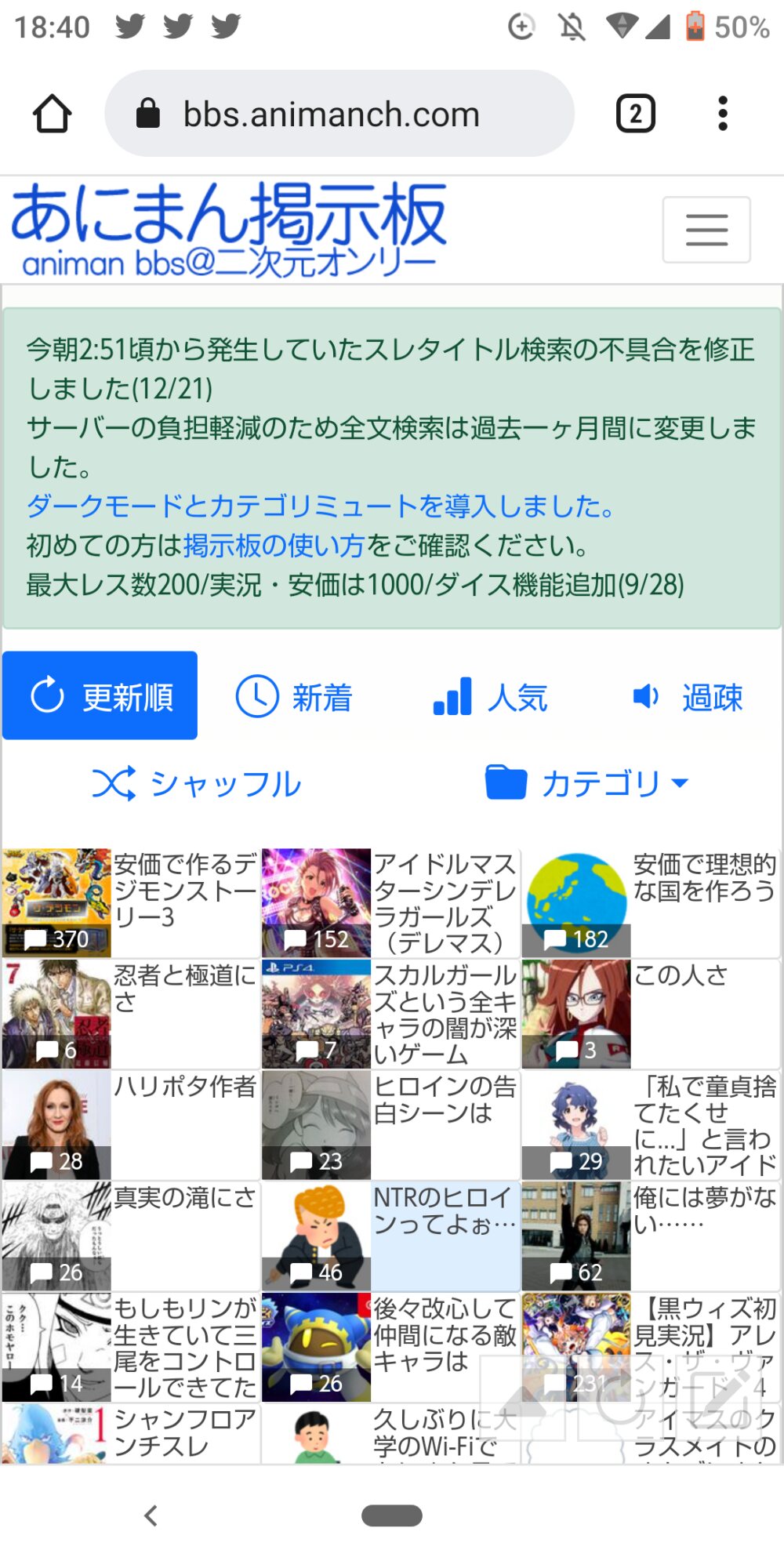
Task: Open the アイドルマスターシンデレラガールズ thread
Action: [x=390, y=902]
